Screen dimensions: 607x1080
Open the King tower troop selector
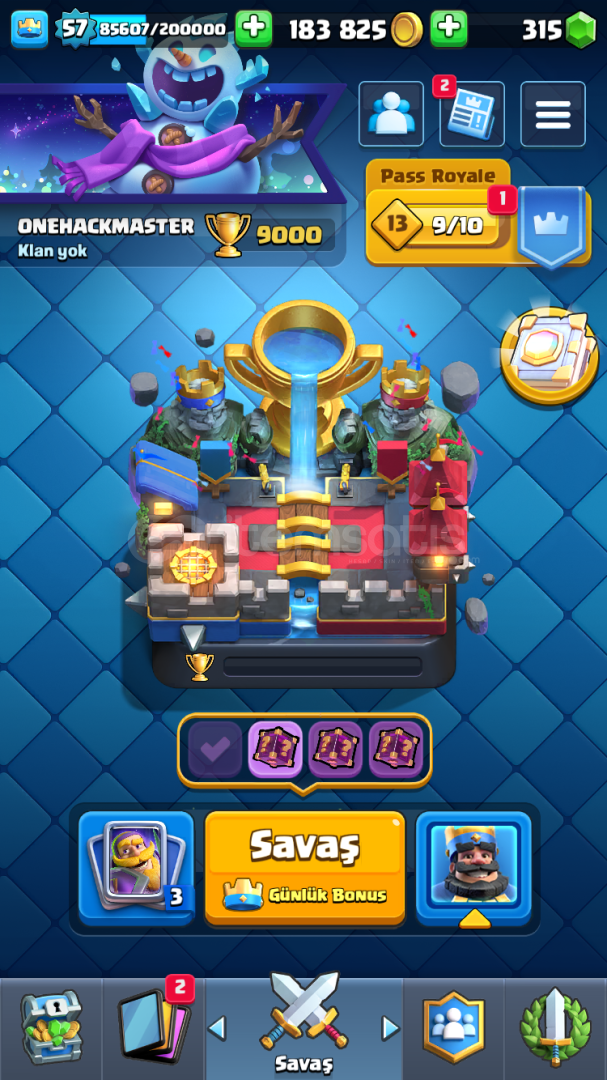473,867
